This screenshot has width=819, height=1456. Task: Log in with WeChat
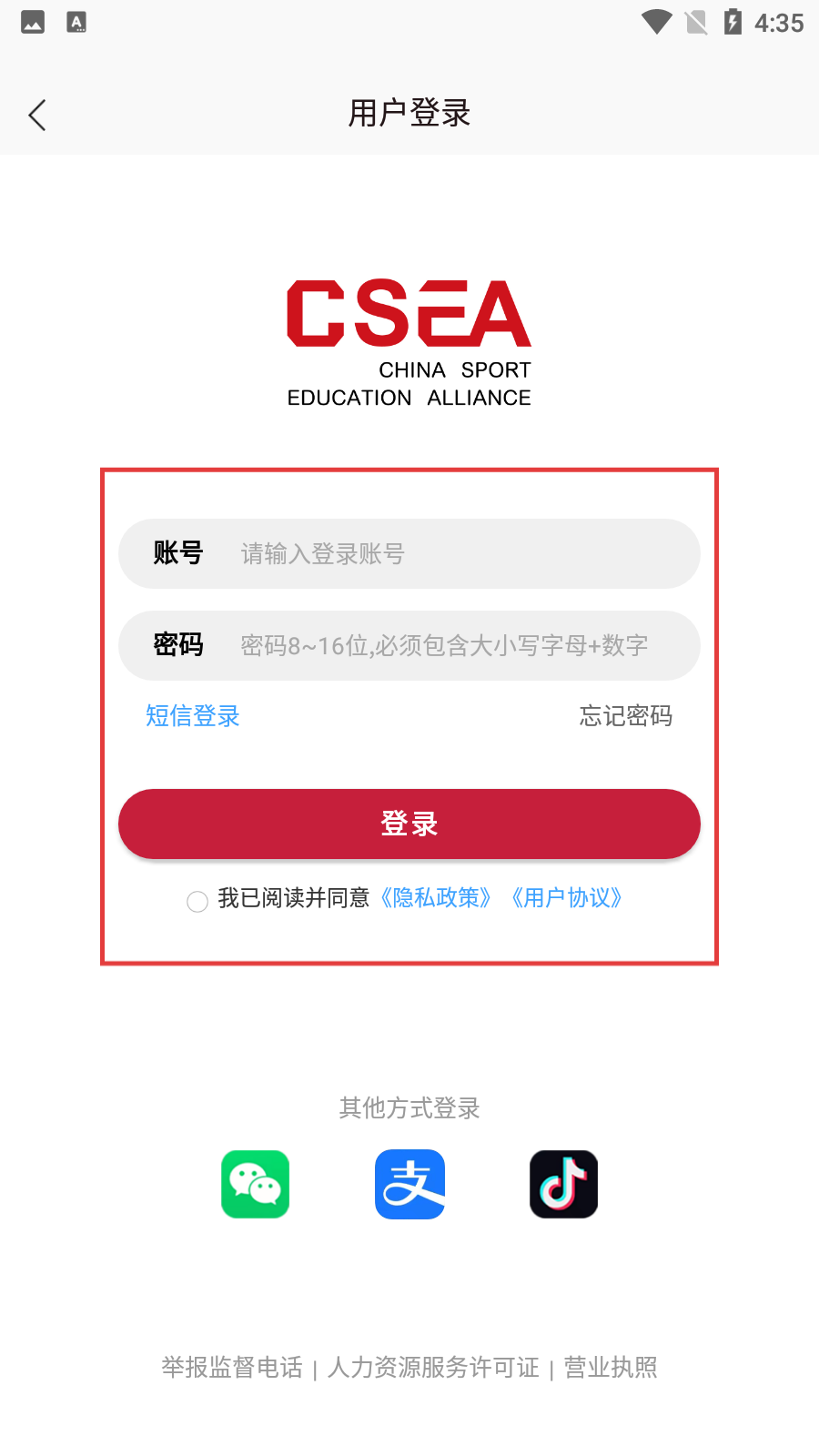point(256,1184)
